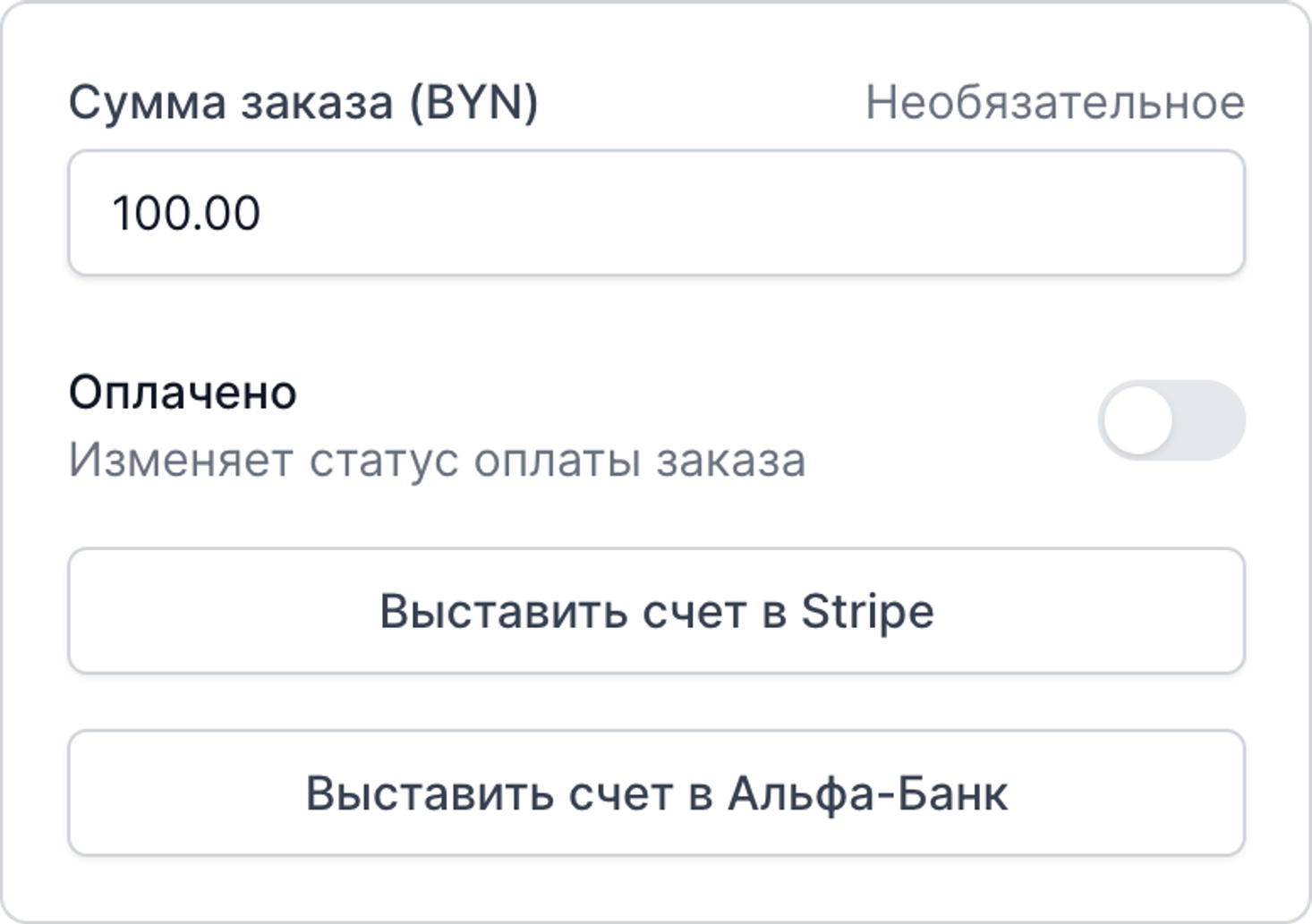Tap the order amount (BYN) field
The image size is (1312, 924).
(x=656, y=213)
